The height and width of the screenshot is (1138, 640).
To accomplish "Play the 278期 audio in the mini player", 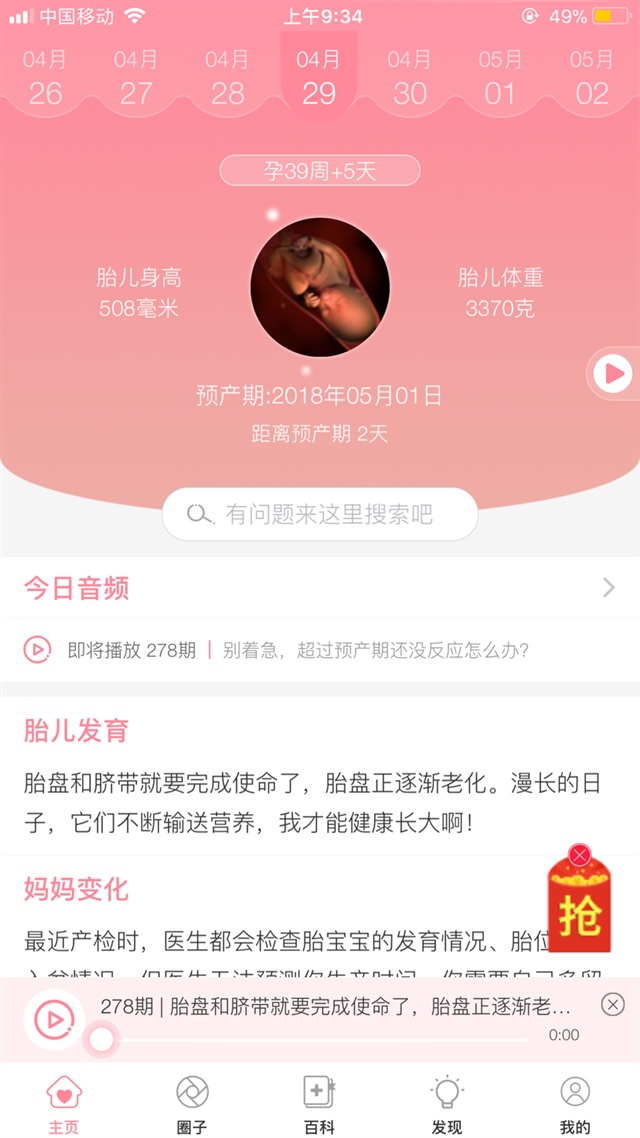I will click(53, 1019).
